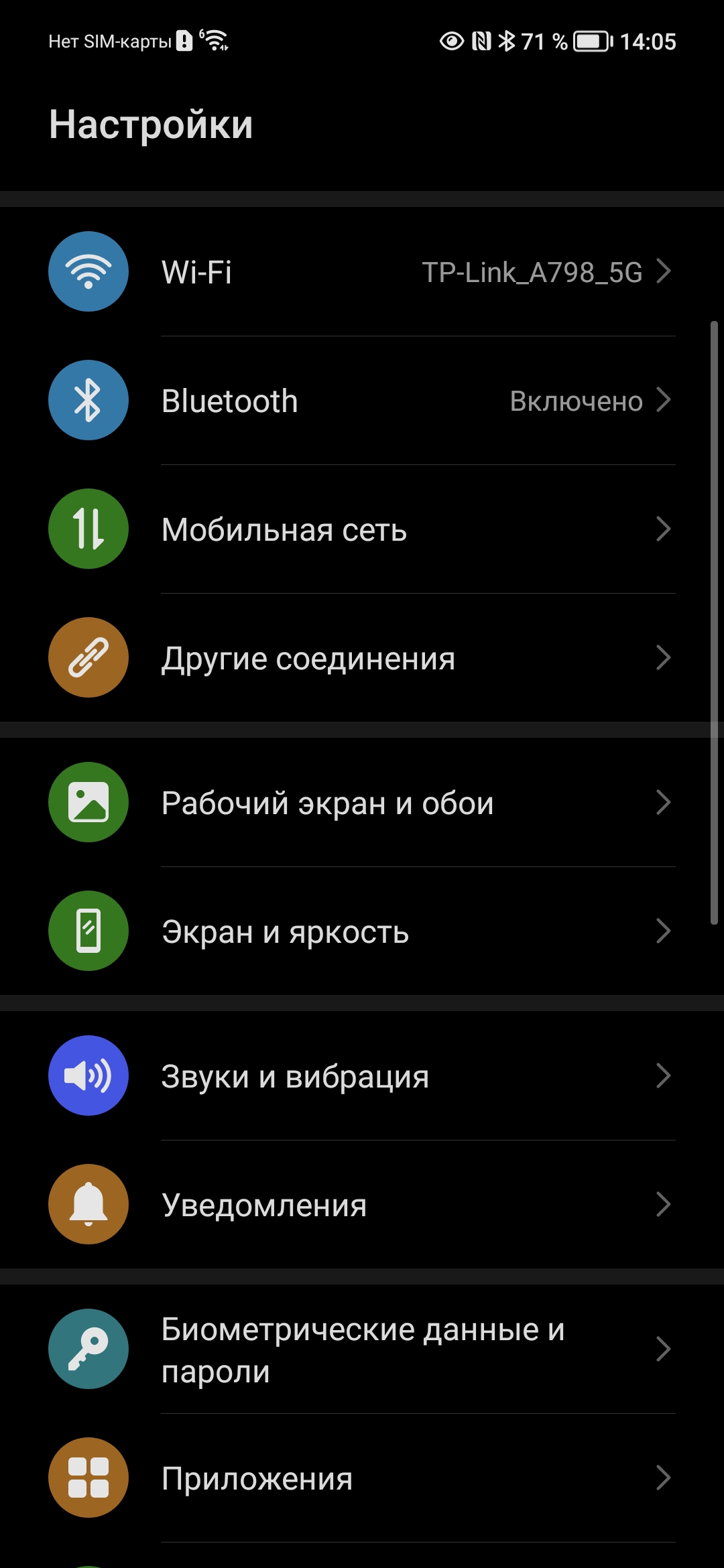The width and height of the screenshot is (724, 1568).
Task: Go to Уведомления settings
Action: pyautogui.click(x=362, y=1205)
